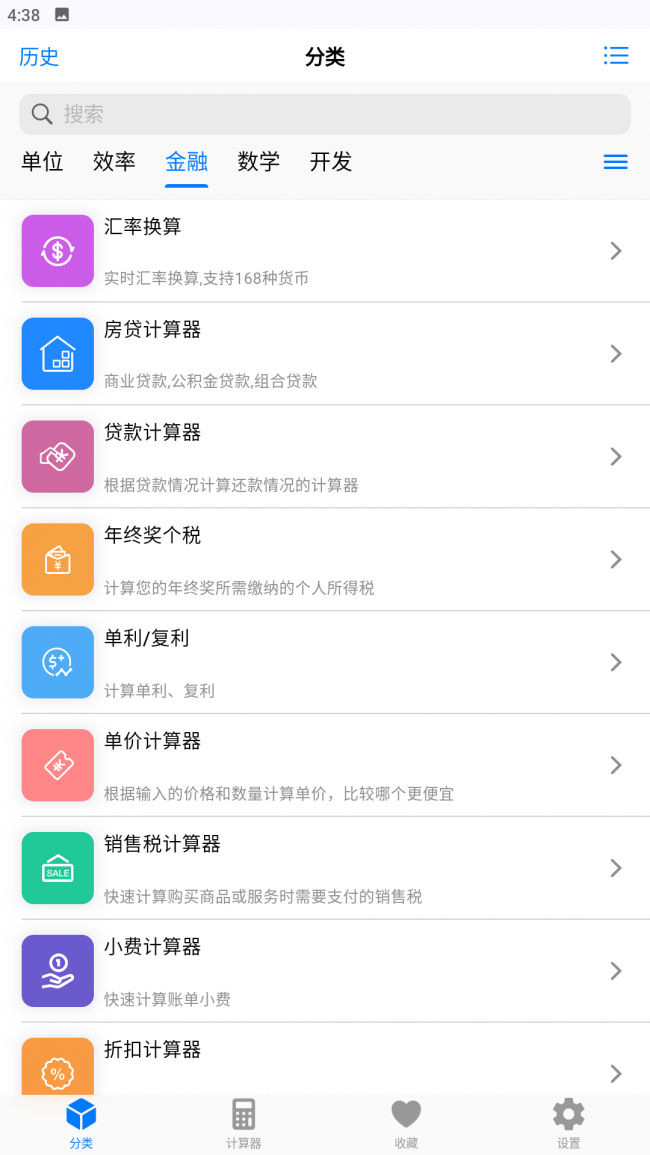The width and height of the screenshot is (650, 1155).
Task: Open 贷款计算器 loan calculator
Action: point(325,457)
